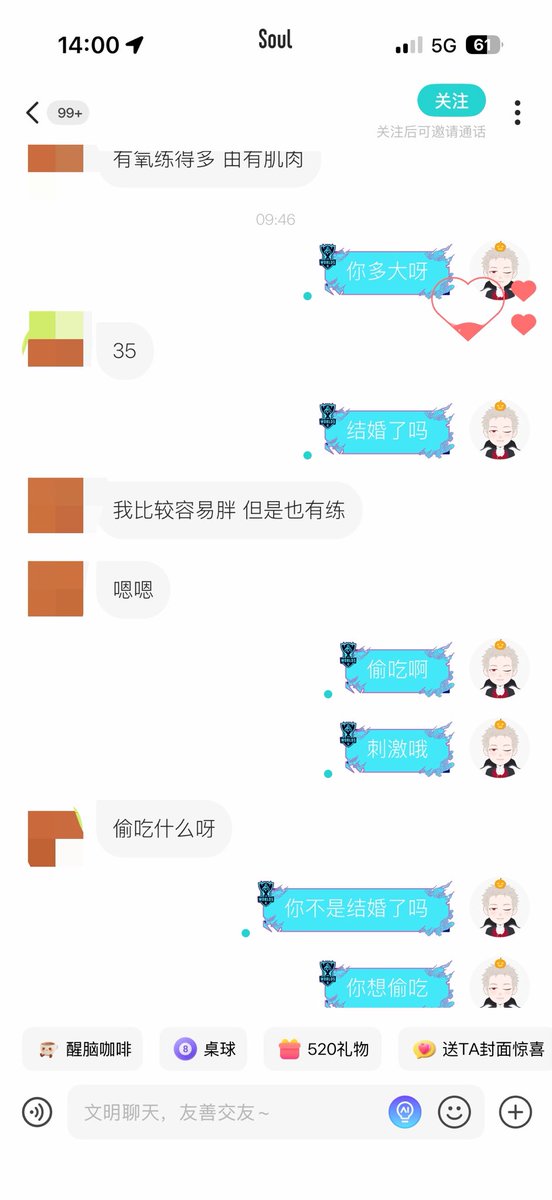552x1200 pixels.
Task: Follow this user with the 关注 button
Action: [x=451, y=101]
